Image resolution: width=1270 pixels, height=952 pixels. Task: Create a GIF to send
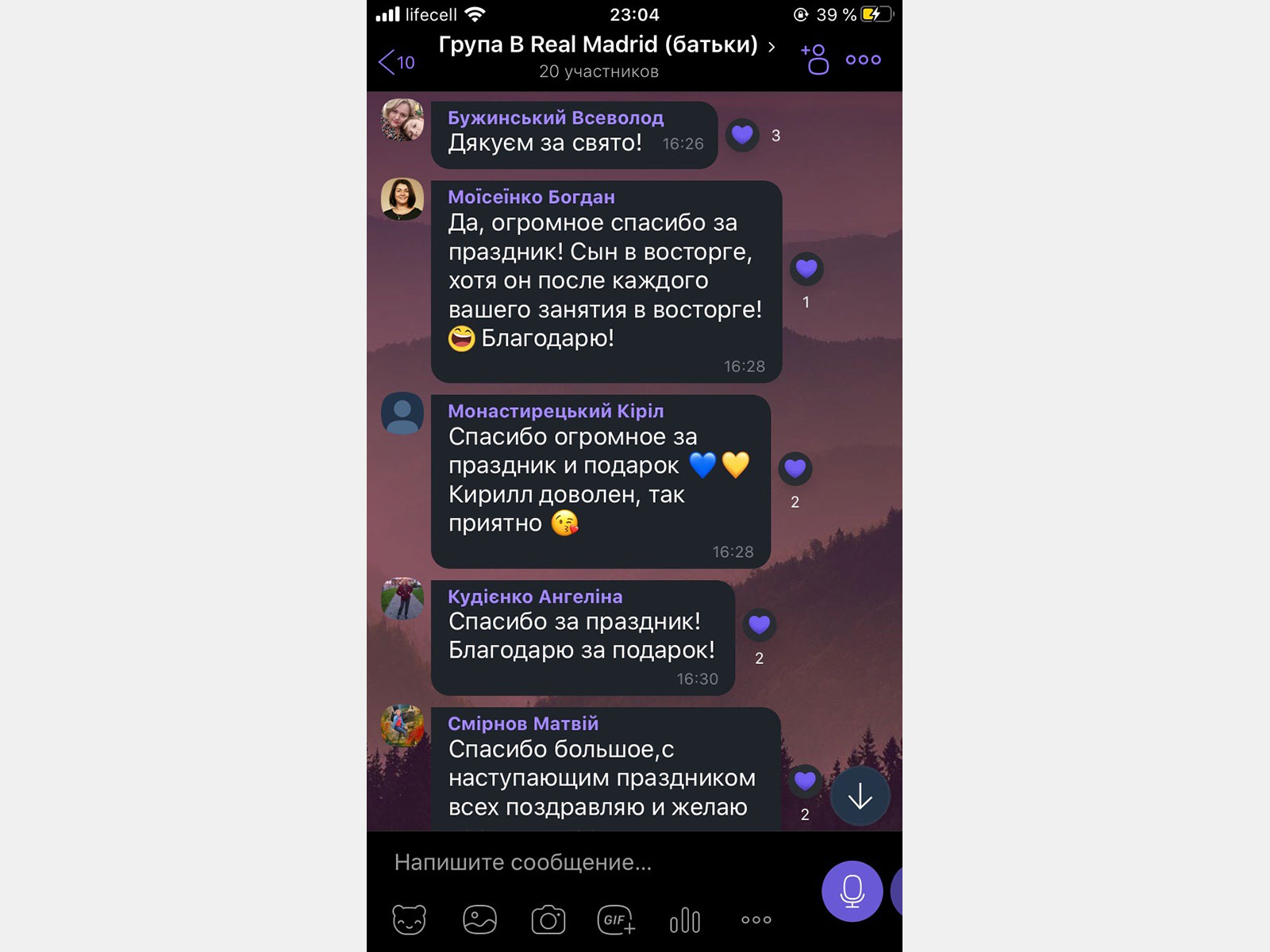(617, 920)
